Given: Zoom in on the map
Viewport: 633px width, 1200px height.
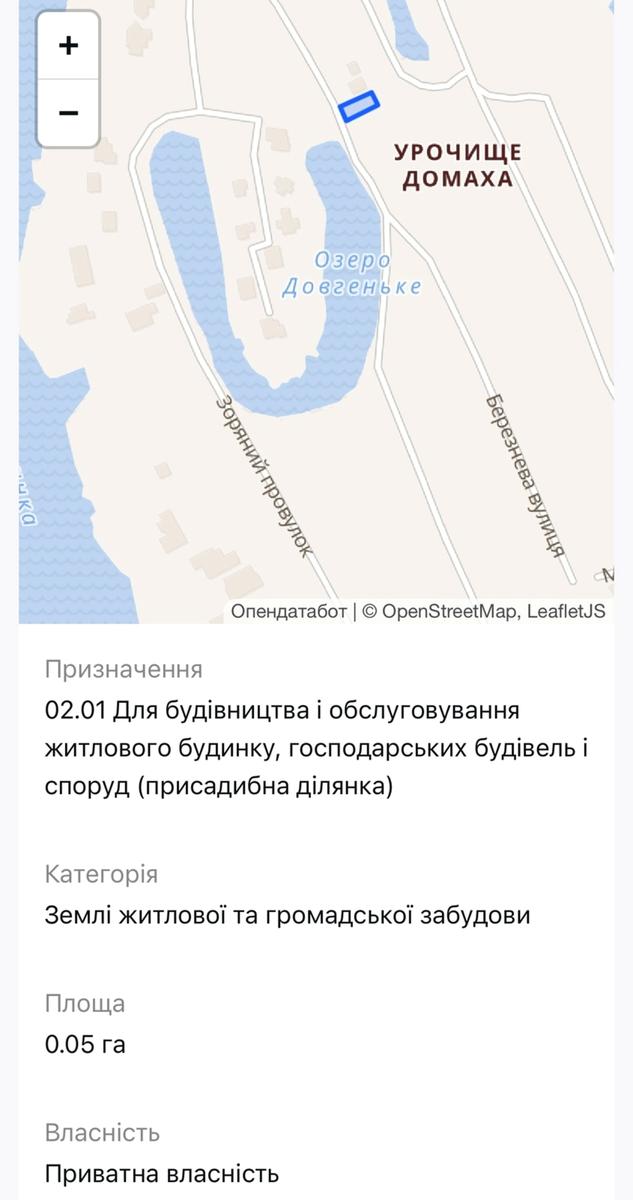Looking at the screenshot, I should [x=68, y=45].
